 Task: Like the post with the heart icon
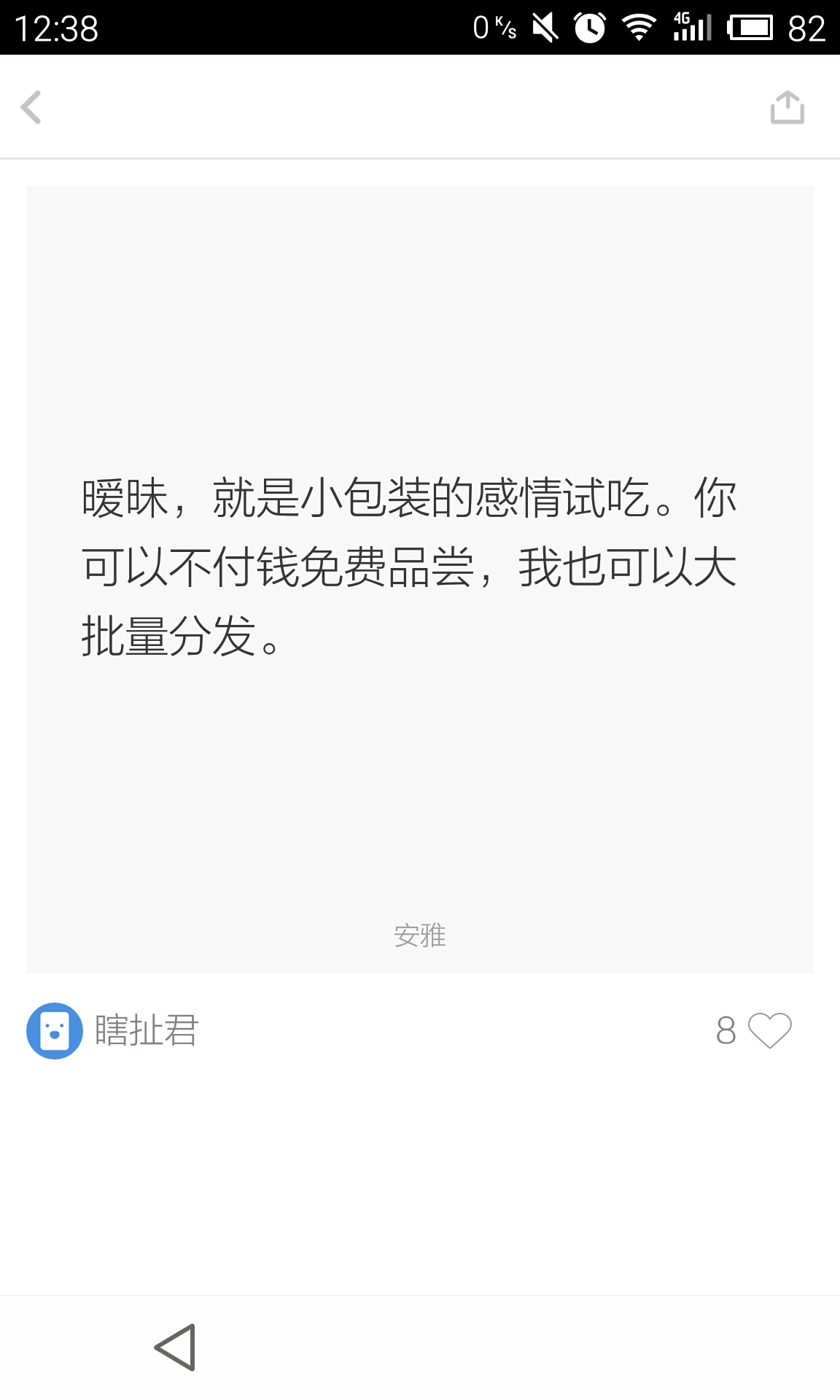click(769, 1030)
